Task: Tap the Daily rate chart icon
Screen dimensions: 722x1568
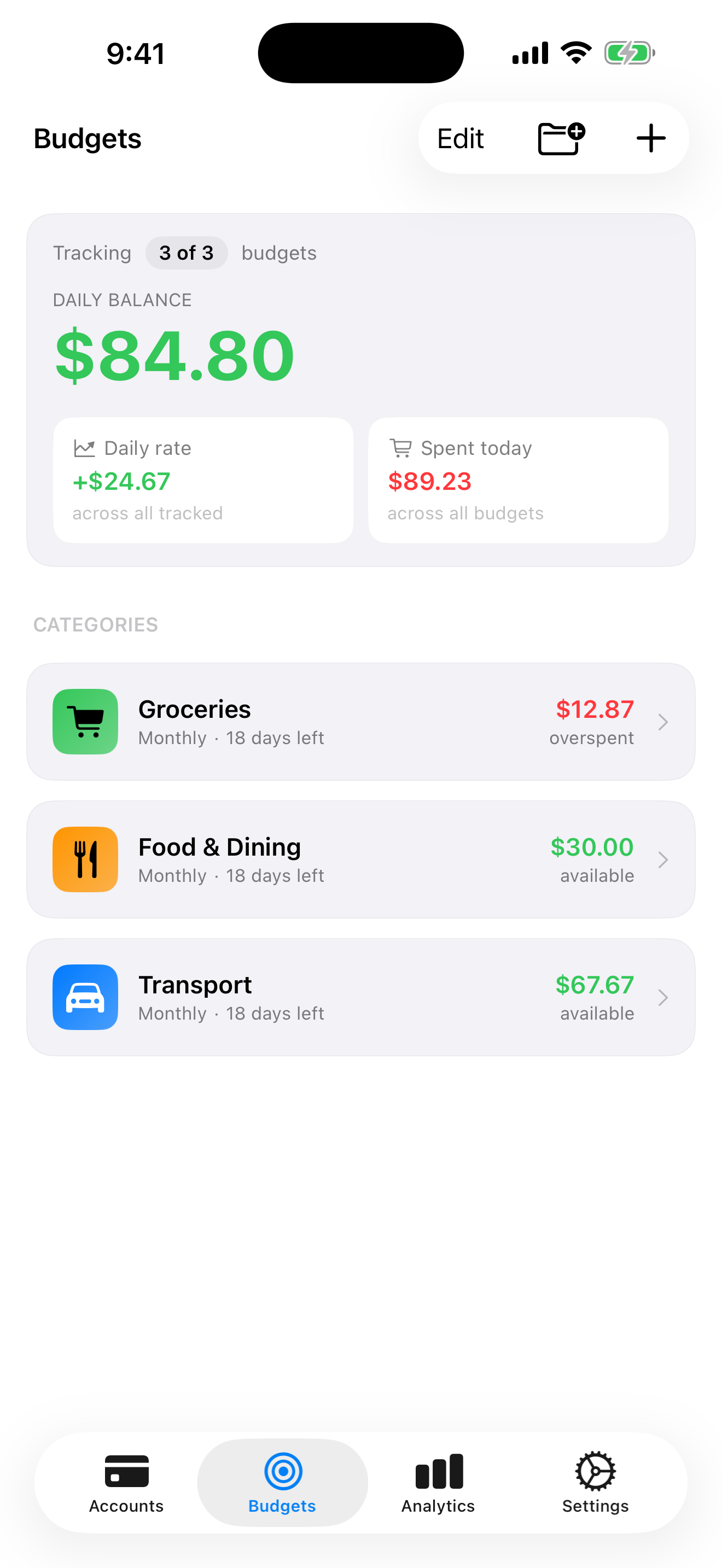Action: pos(84,447)
